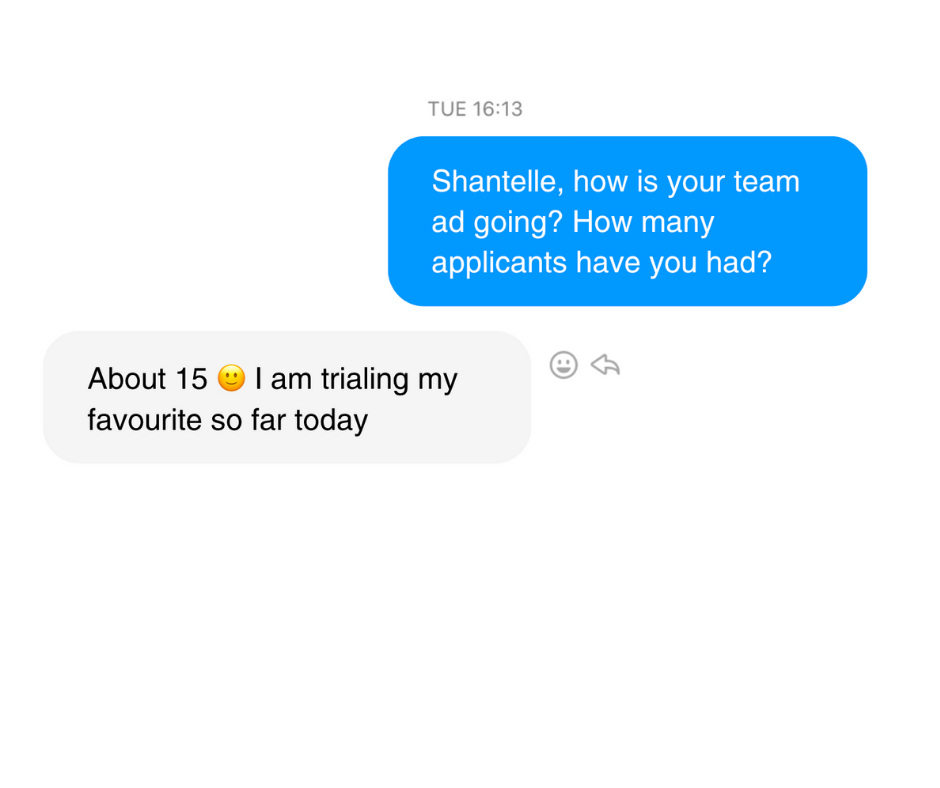This screenshot has width=940, height=788.
Task: Reply to the 'About 15' message
Action: coord(605,365)
